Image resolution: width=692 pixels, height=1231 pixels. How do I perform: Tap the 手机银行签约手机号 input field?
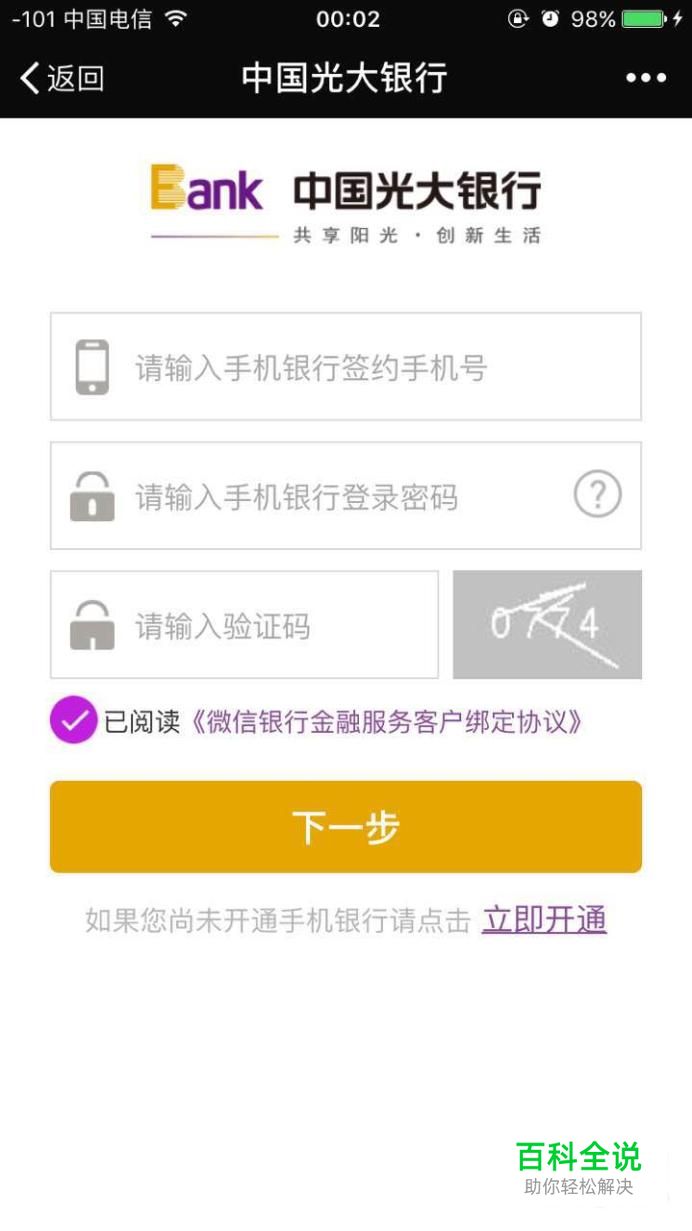[346, 367]
